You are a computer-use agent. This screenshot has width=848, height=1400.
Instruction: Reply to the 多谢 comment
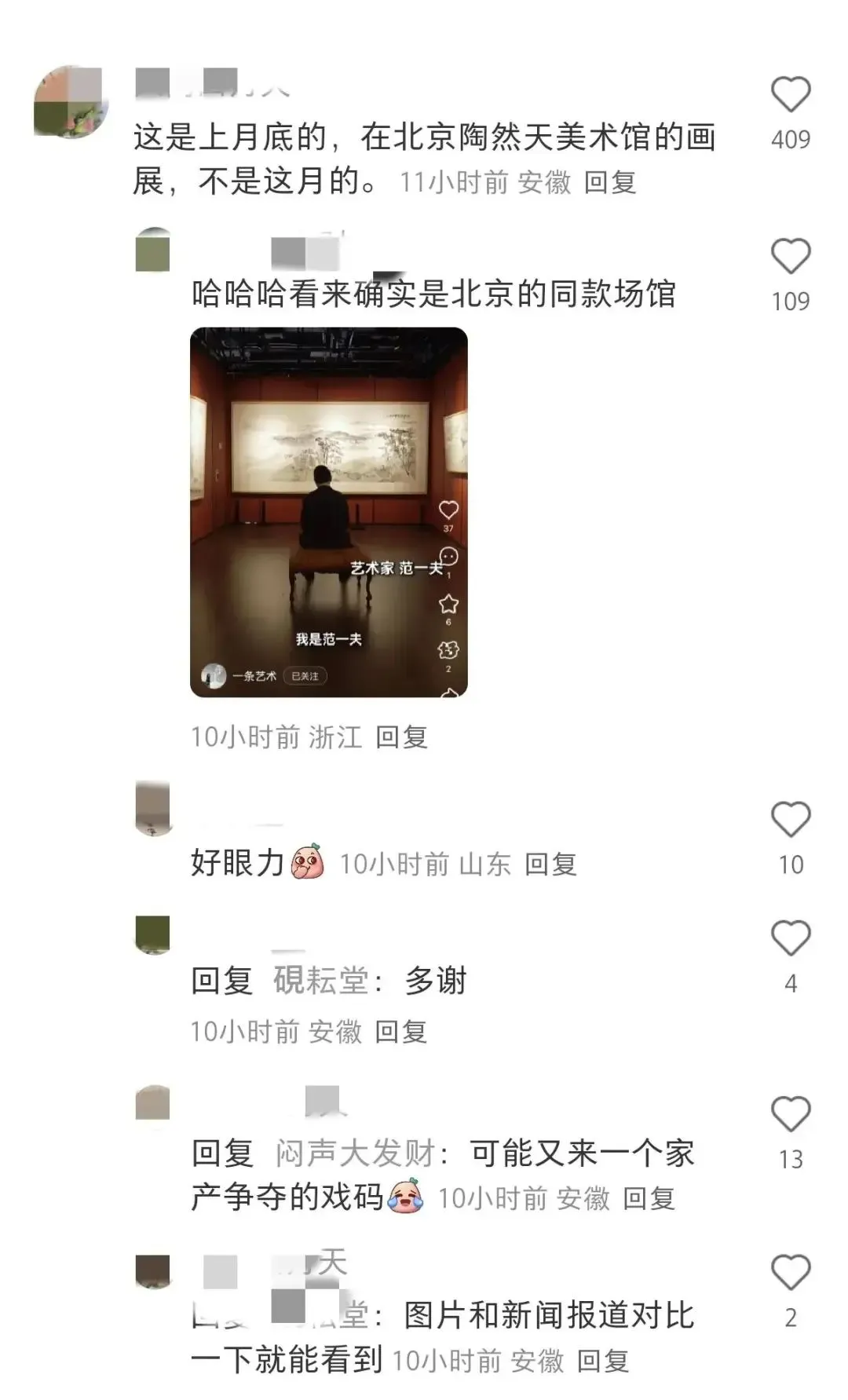[400, 1032]
